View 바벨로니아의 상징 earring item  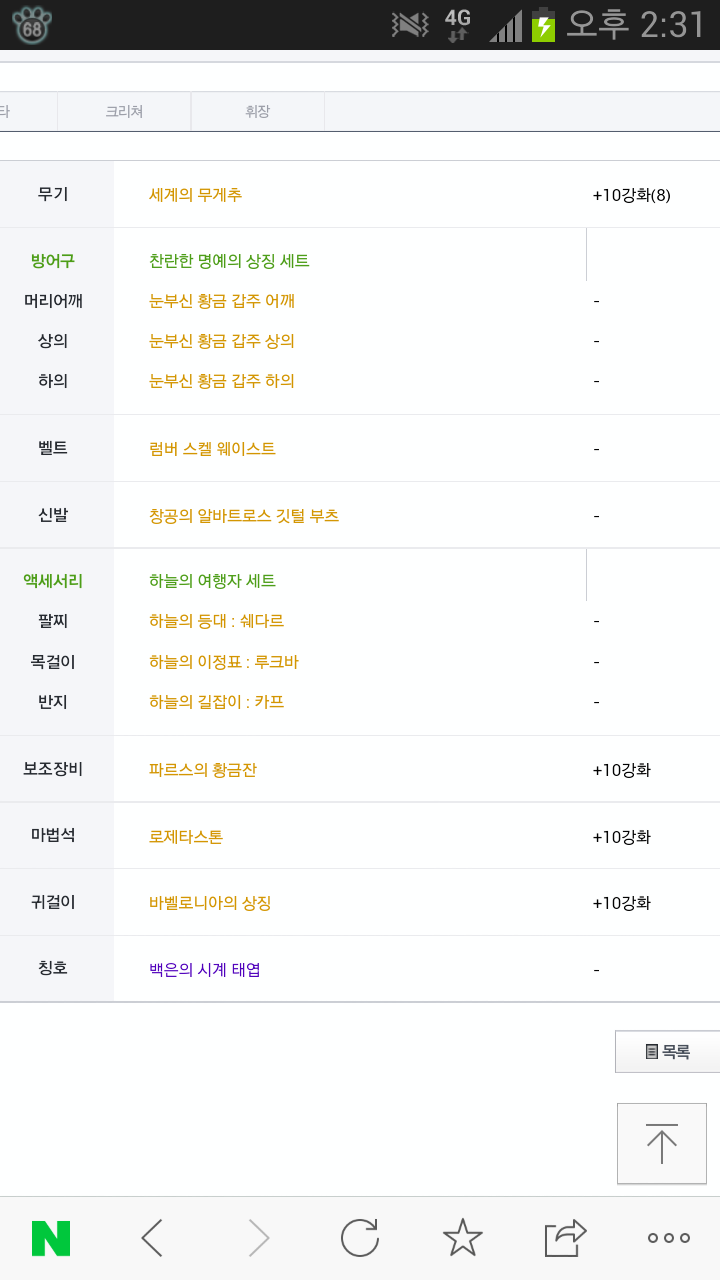pyautogui.click(x=210, y=903)
